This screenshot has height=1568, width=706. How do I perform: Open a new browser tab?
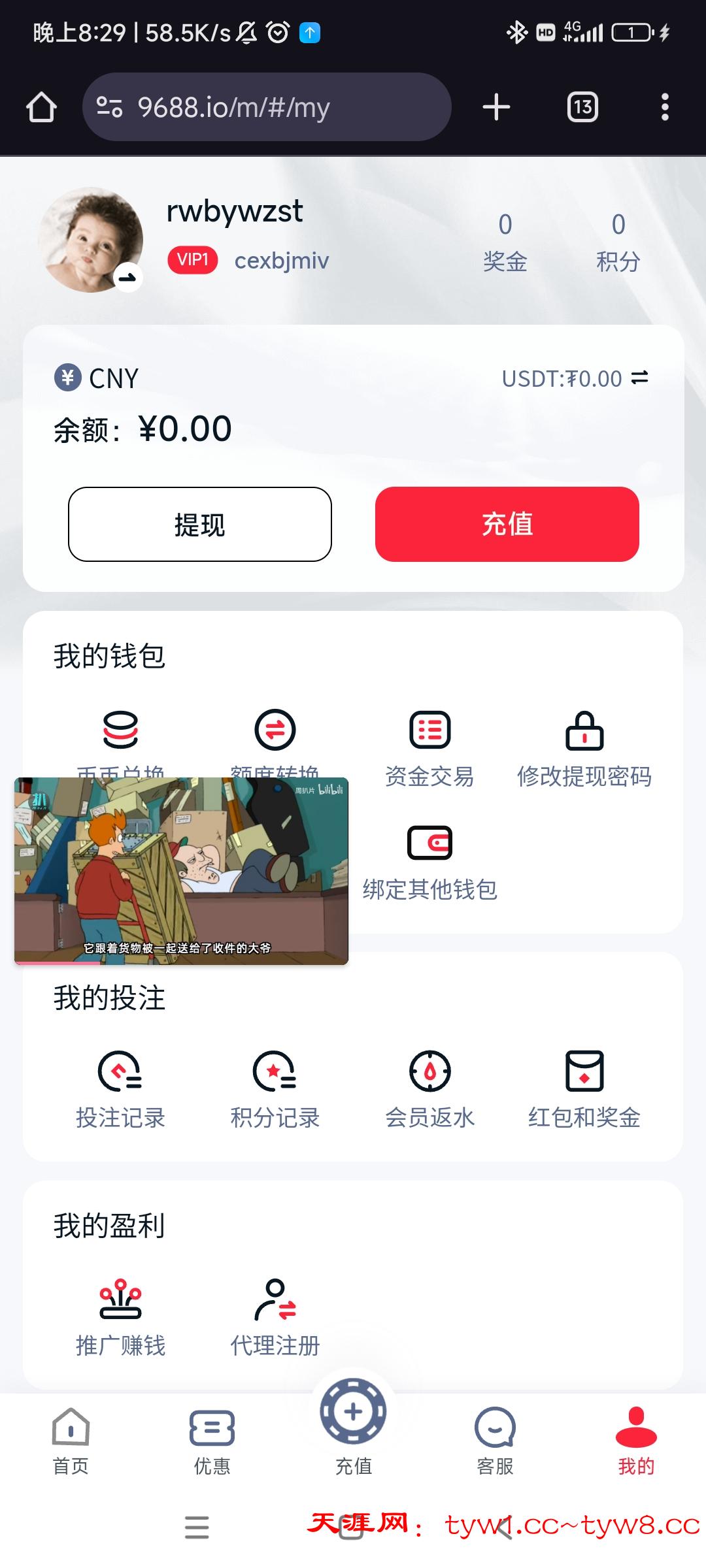(x=496, y=107)
